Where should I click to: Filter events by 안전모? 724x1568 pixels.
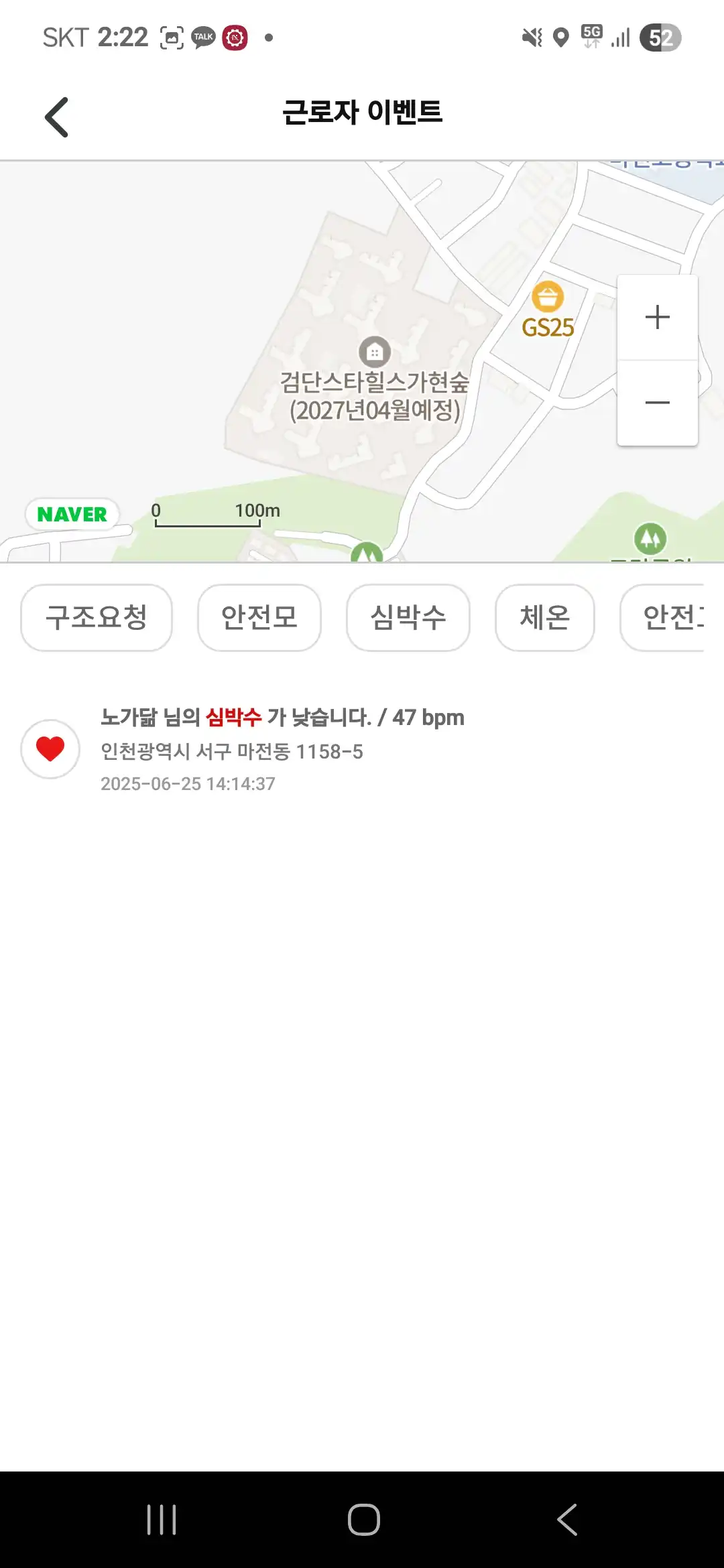259,617
